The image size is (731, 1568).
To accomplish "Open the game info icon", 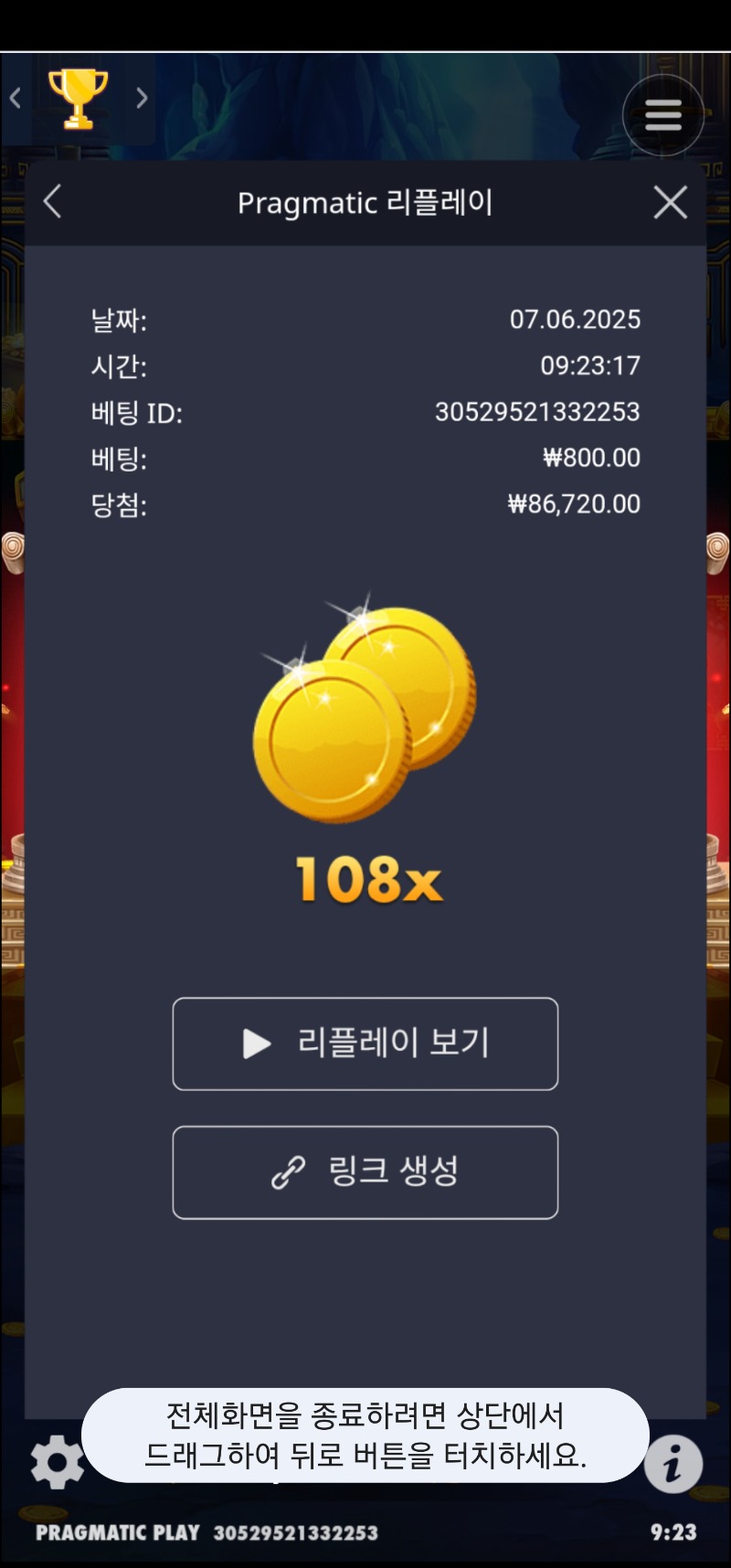I will coord(673,1464).
